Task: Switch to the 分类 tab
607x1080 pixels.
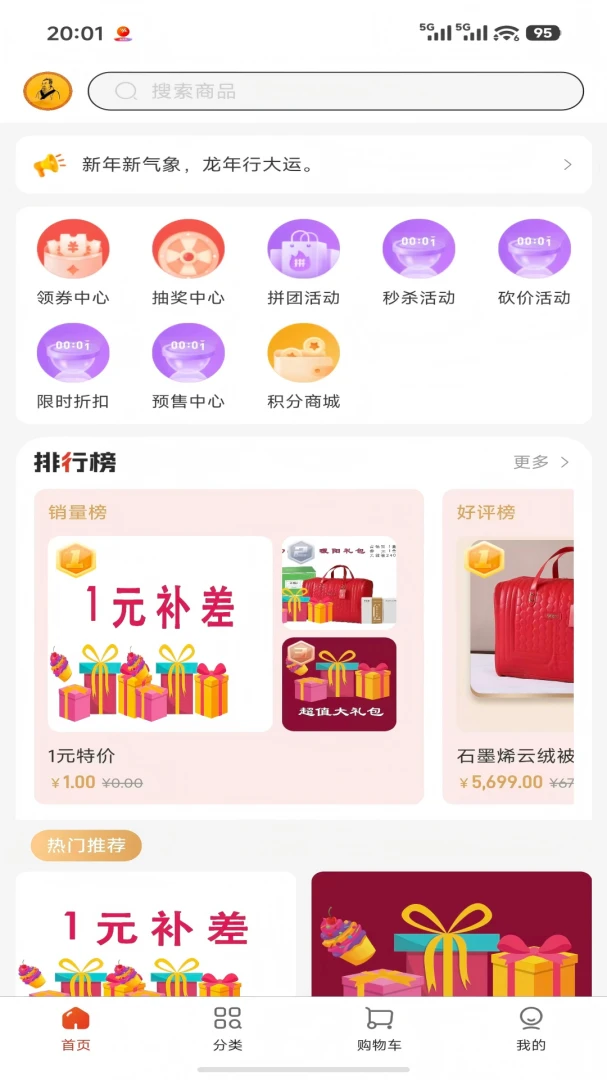Action: [x=227, y=1030]
